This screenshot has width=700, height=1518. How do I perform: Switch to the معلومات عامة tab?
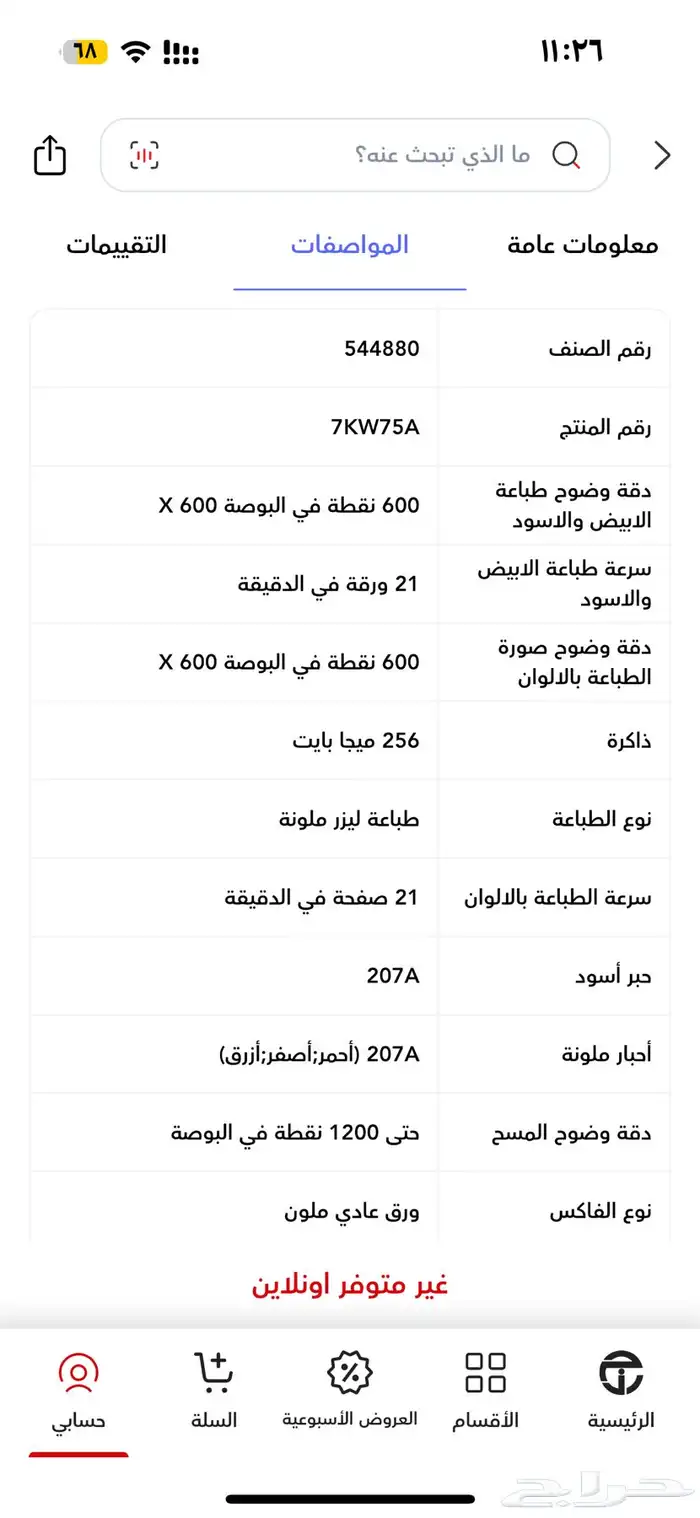coord(582,245)
